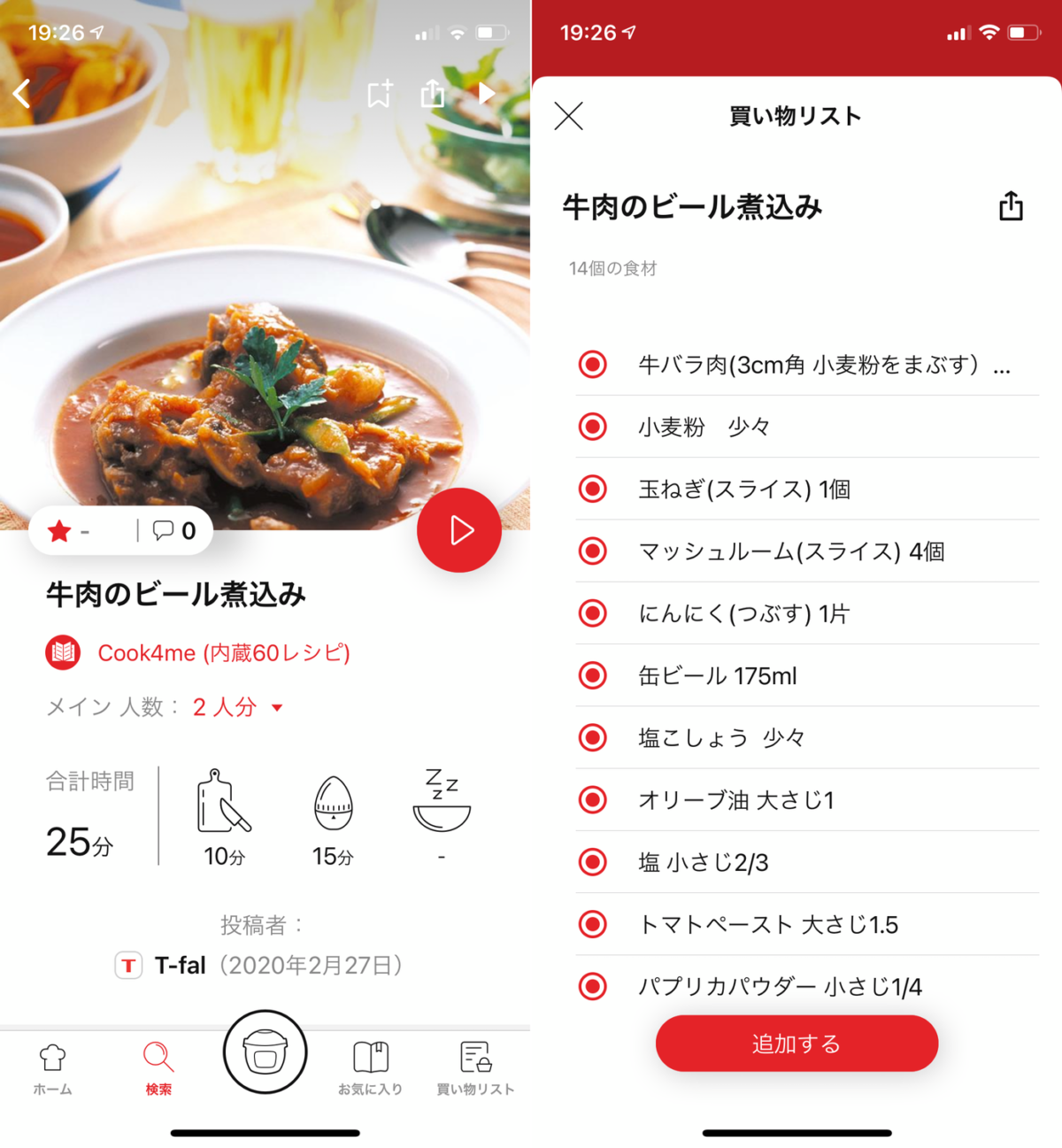Switch to the 買い物リスト tab
The height and width of the screenshot is (1148, 1062).
475,1067
